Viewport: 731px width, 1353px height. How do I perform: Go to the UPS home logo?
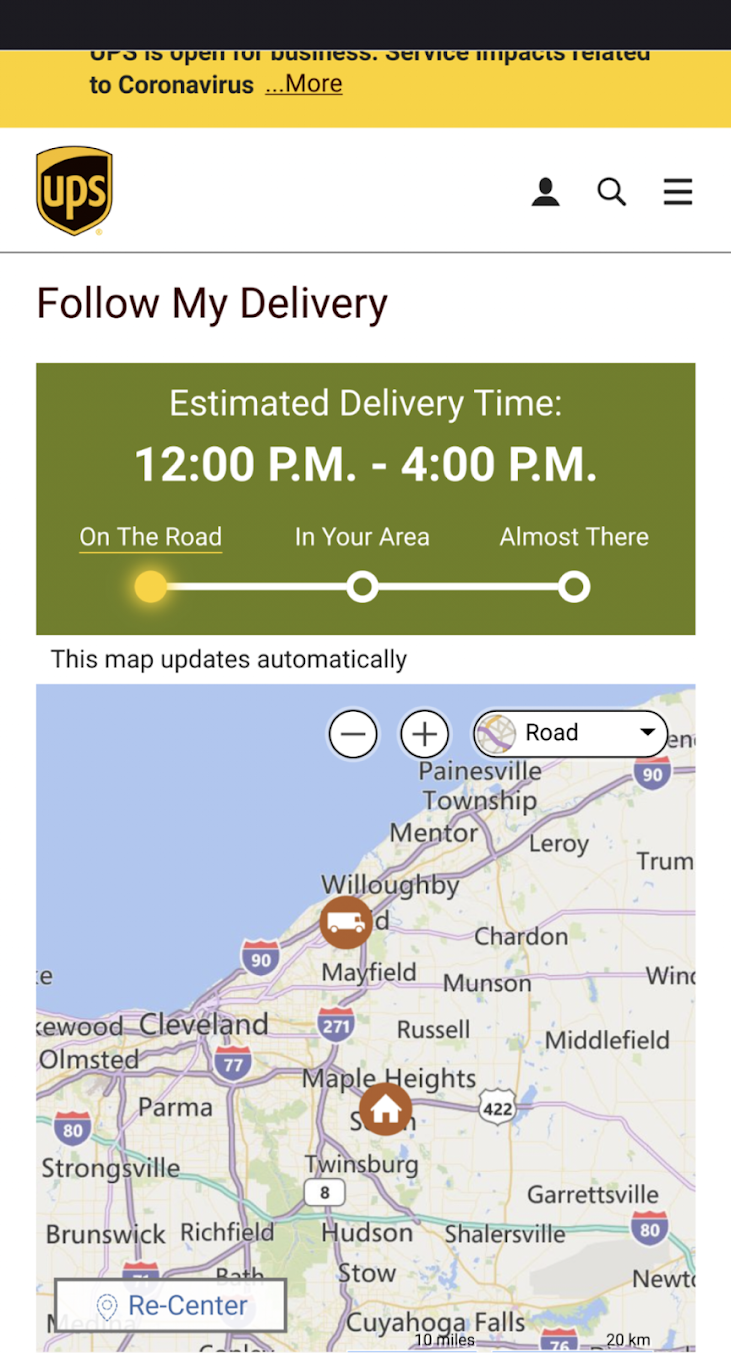click(74, 190)
